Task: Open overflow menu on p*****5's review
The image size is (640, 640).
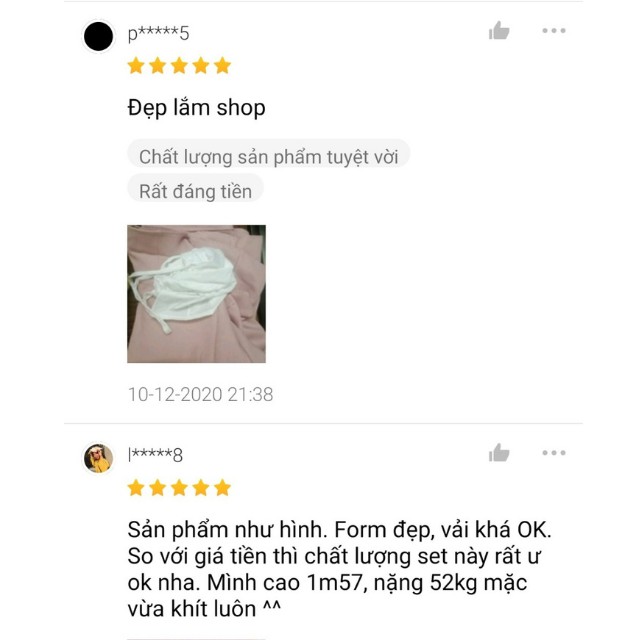Action: click(554, 31)
